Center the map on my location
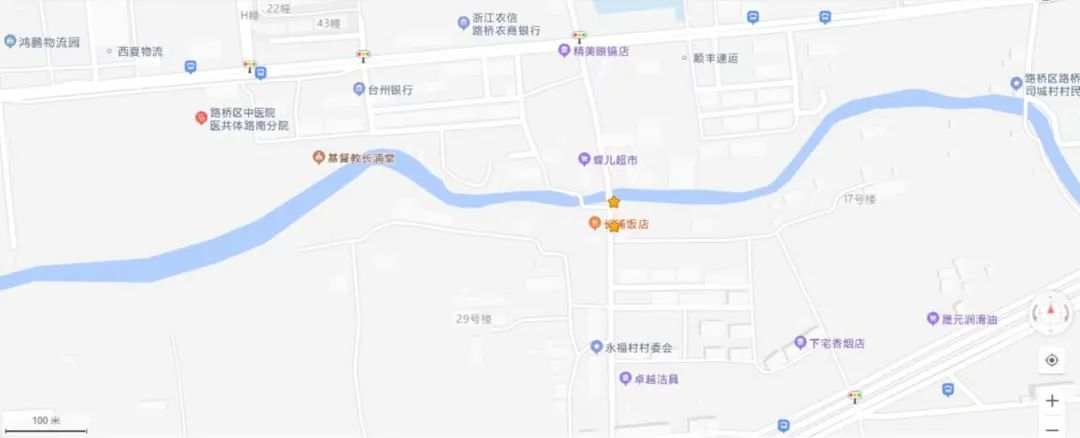 click(x=1052, y=361)
